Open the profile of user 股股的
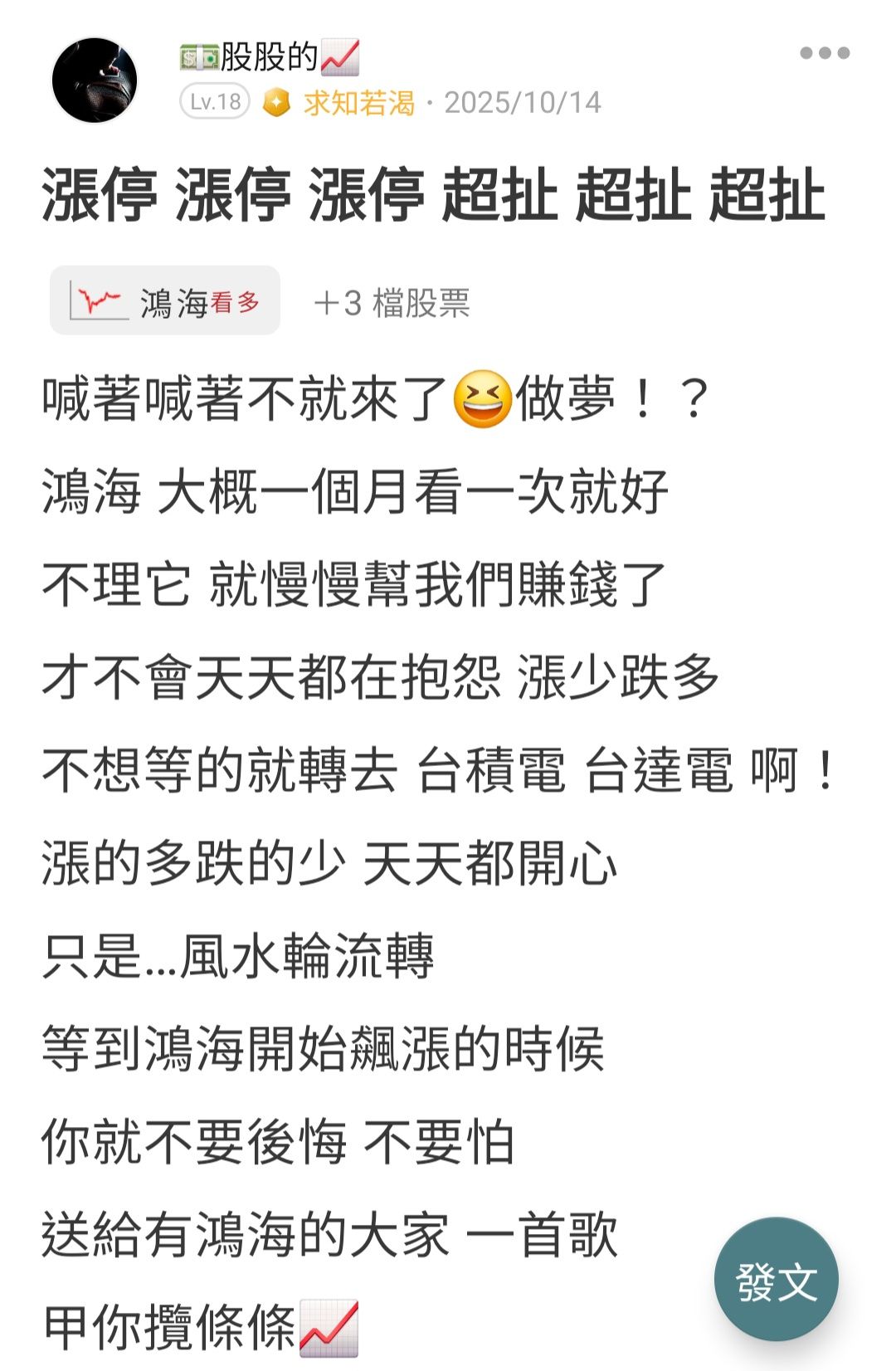896x1371 pixels. pyautogui.click(x=270, y=57)
